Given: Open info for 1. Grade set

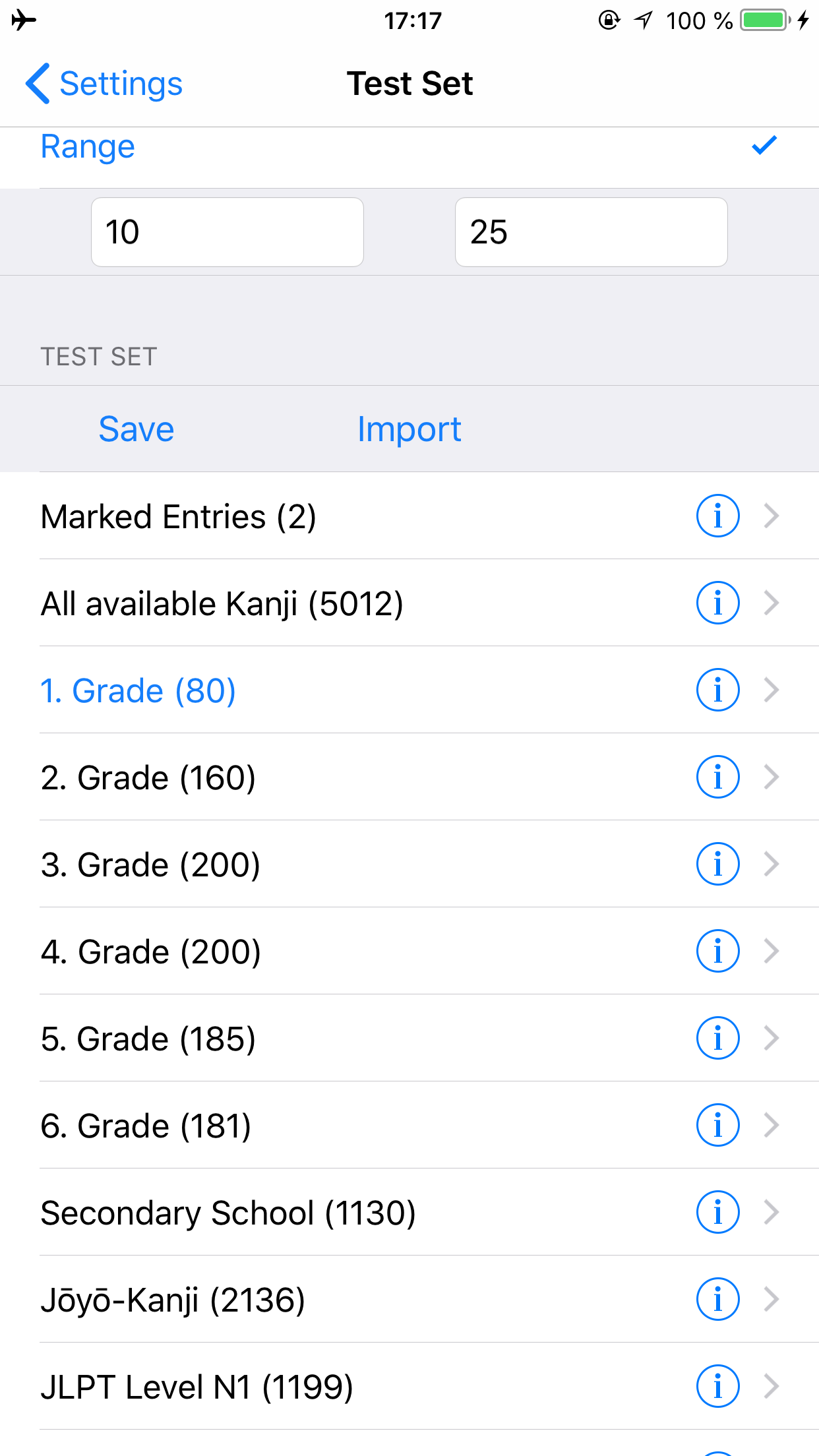Looking at the screenshot, I should pos(717,690).
